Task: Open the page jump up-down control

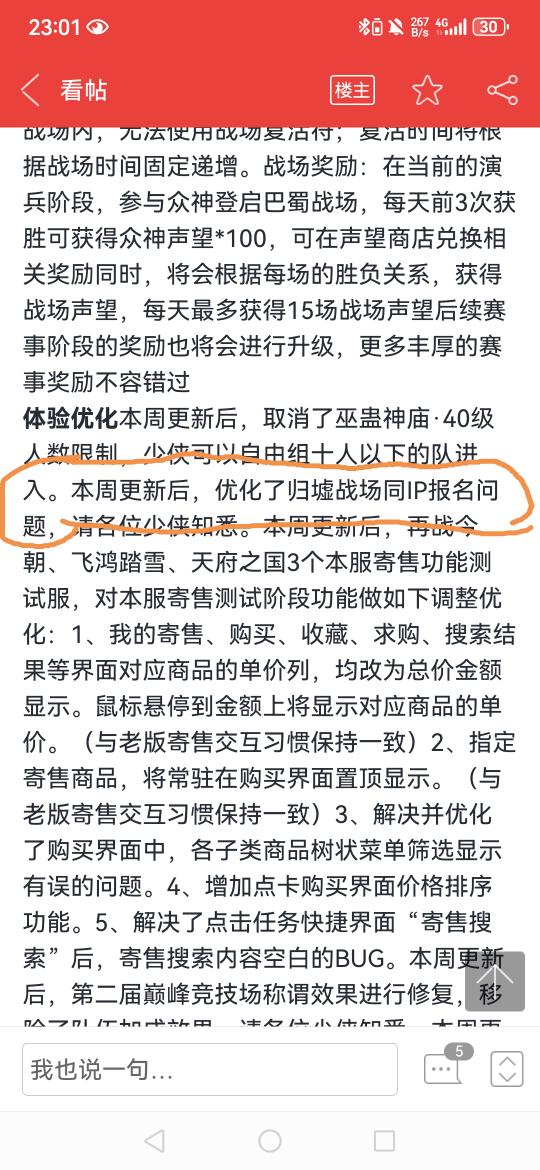Action: point(507,1069)
